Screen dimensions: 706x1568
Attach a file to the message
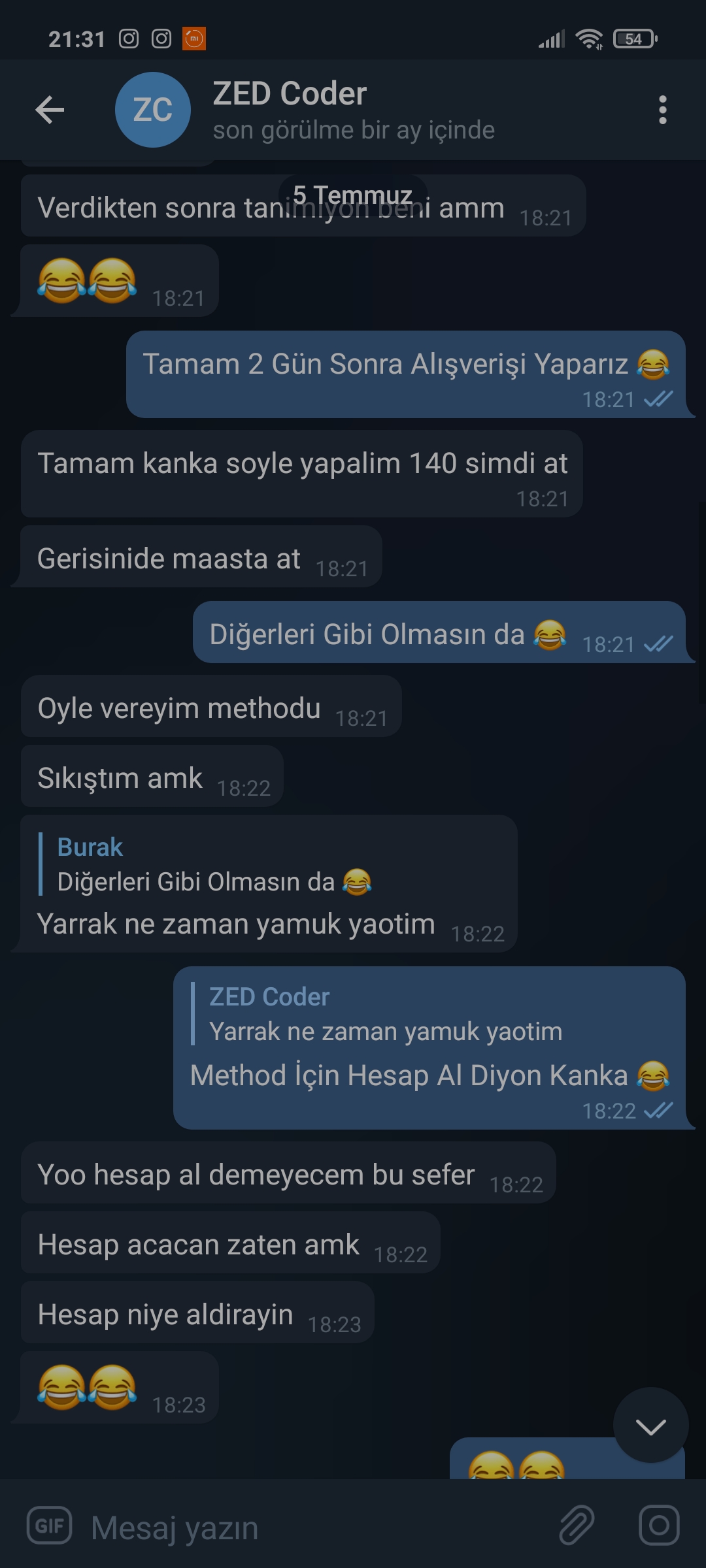click(577, 1526)
